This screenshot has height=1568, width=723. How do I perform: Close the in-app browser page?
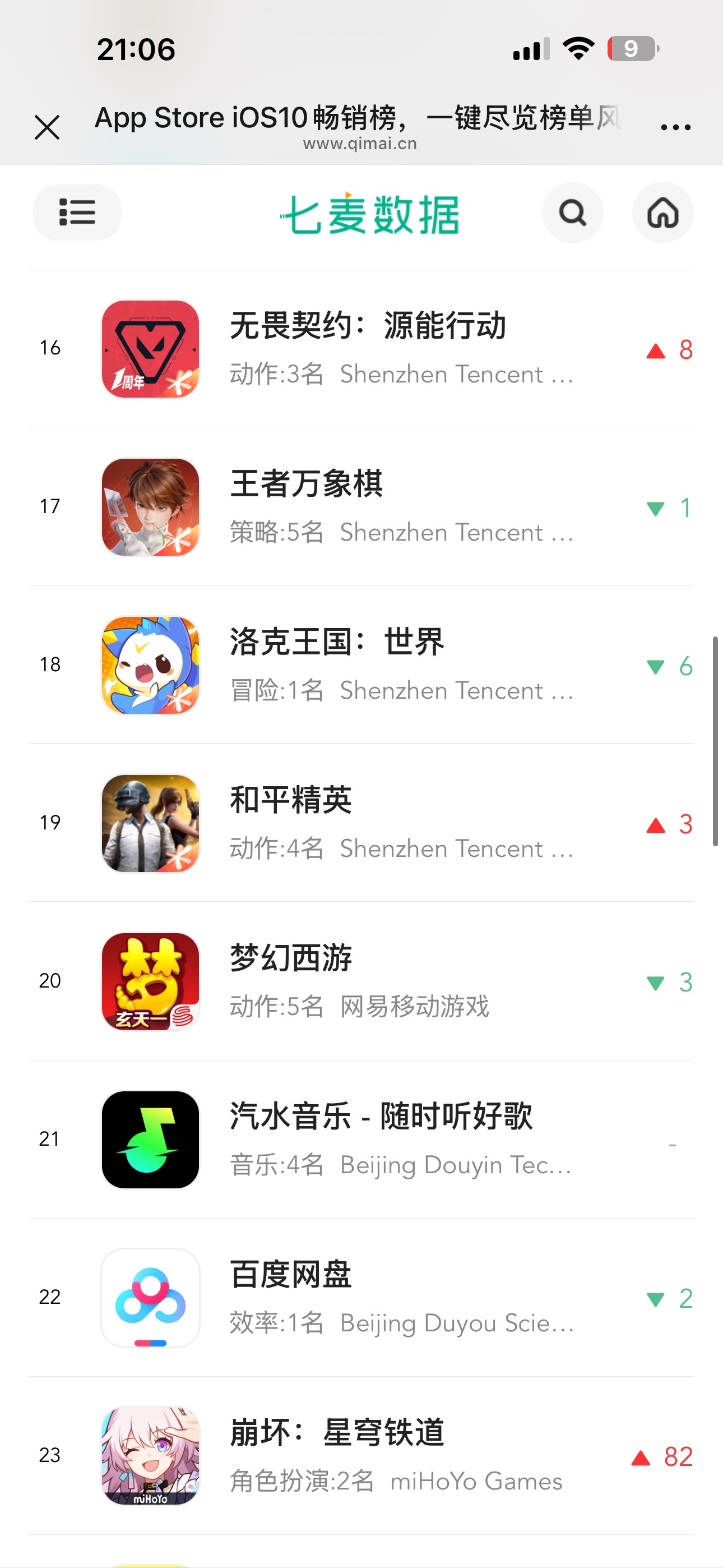pos(47,127)
